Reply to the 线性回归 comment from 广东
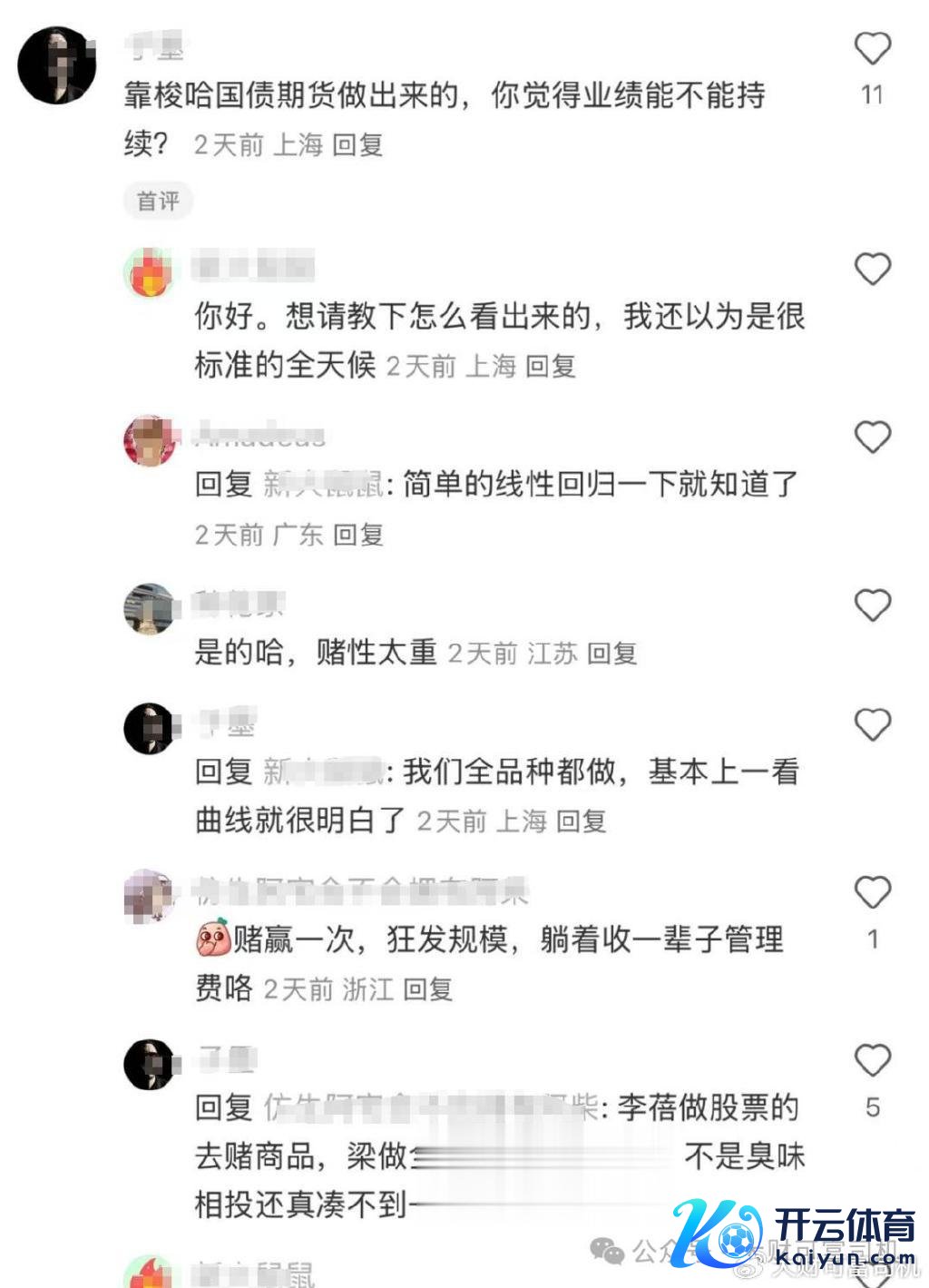Screen dimensions: 929x1288 [358, 536]
